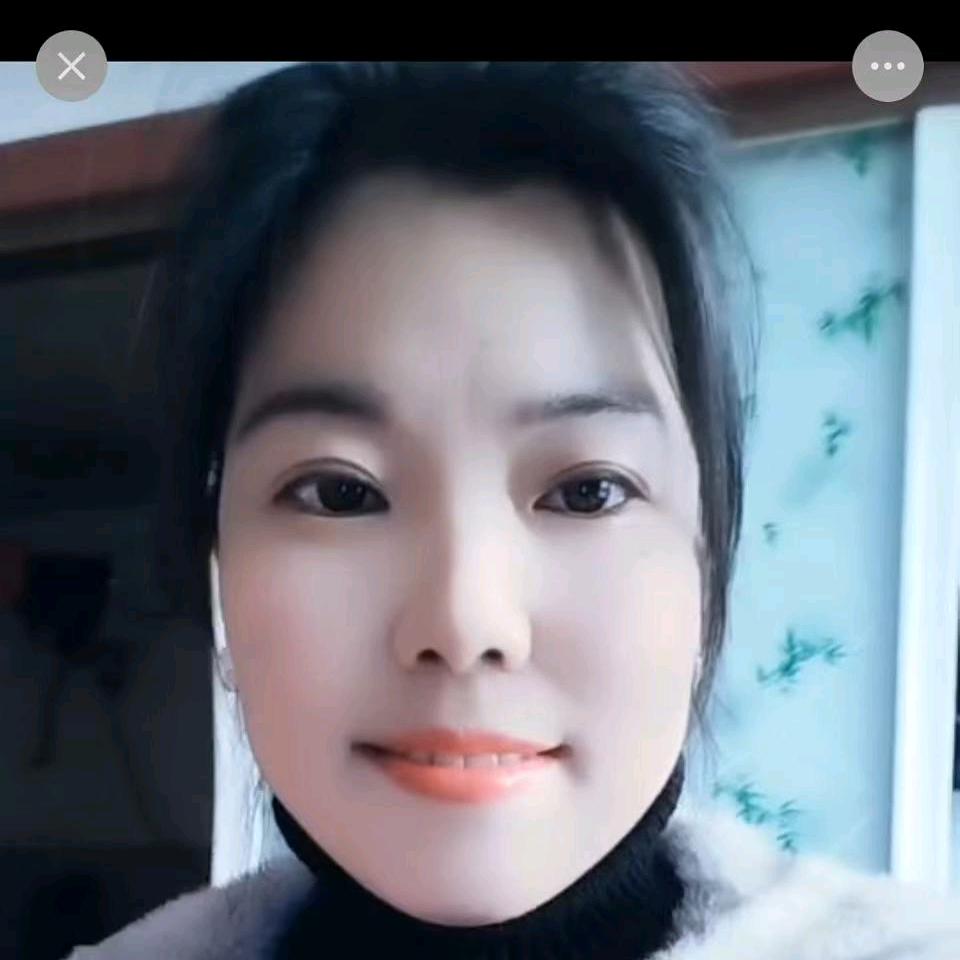Image resolution: width=960 pixels, height=960 pixels.
Task: Open the three-dot more options menu
Action: point(887,66)
